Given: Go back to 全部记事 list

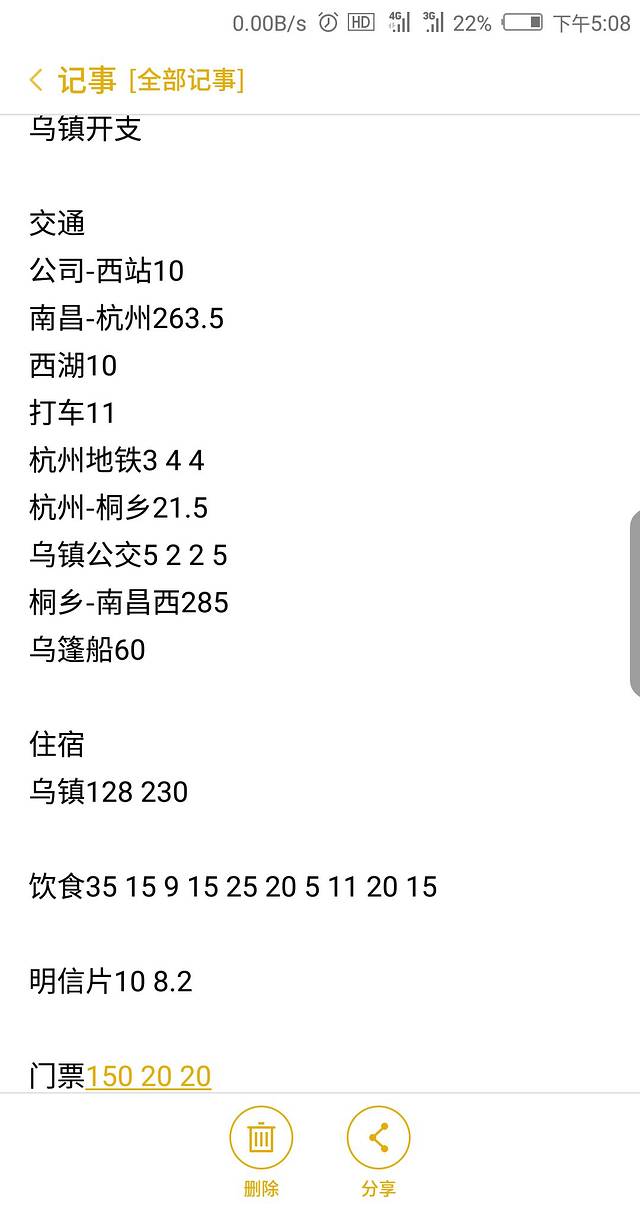Looking at the screenshot, I should click(38, 80).
